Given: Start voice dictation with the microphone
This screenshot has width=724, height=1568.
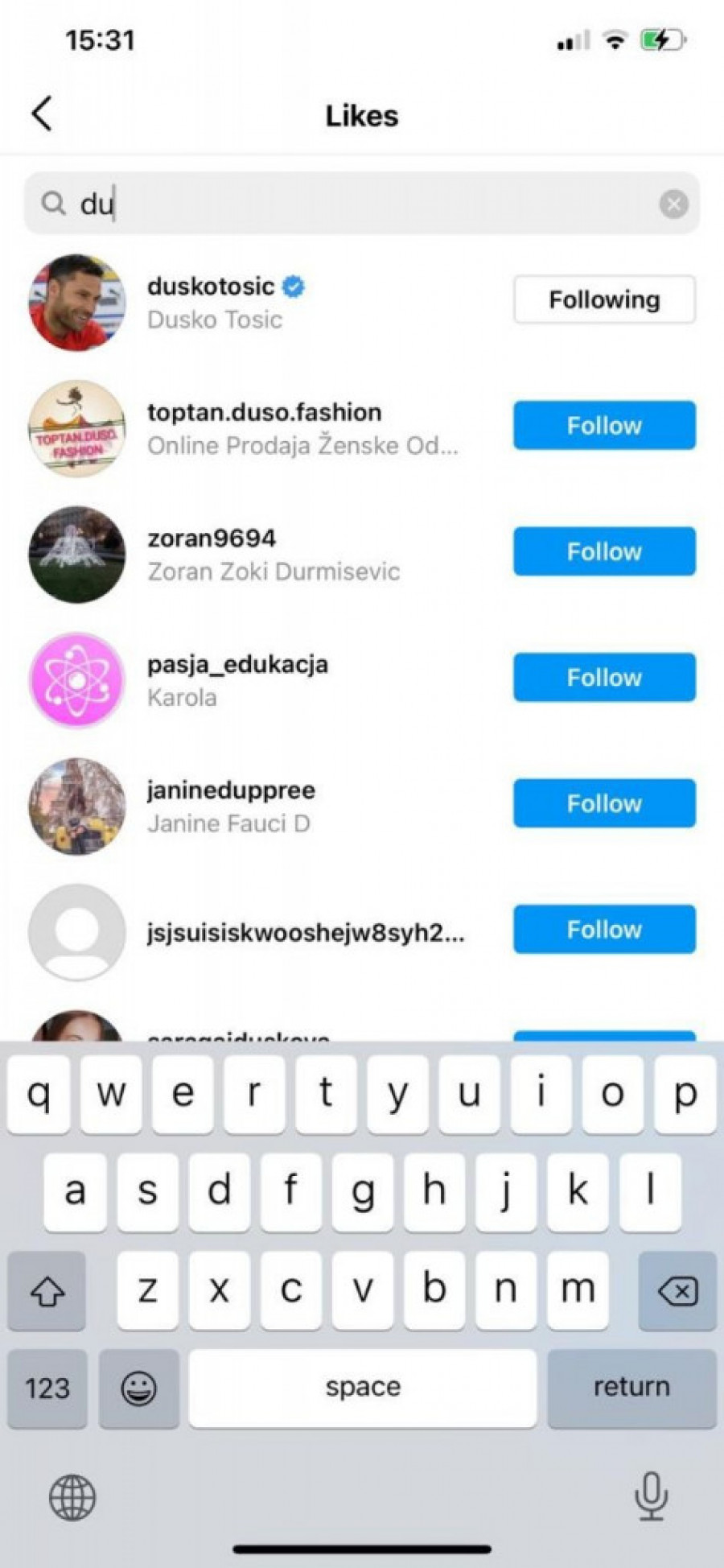Looking at the screenshot, I should point(651,1496).
